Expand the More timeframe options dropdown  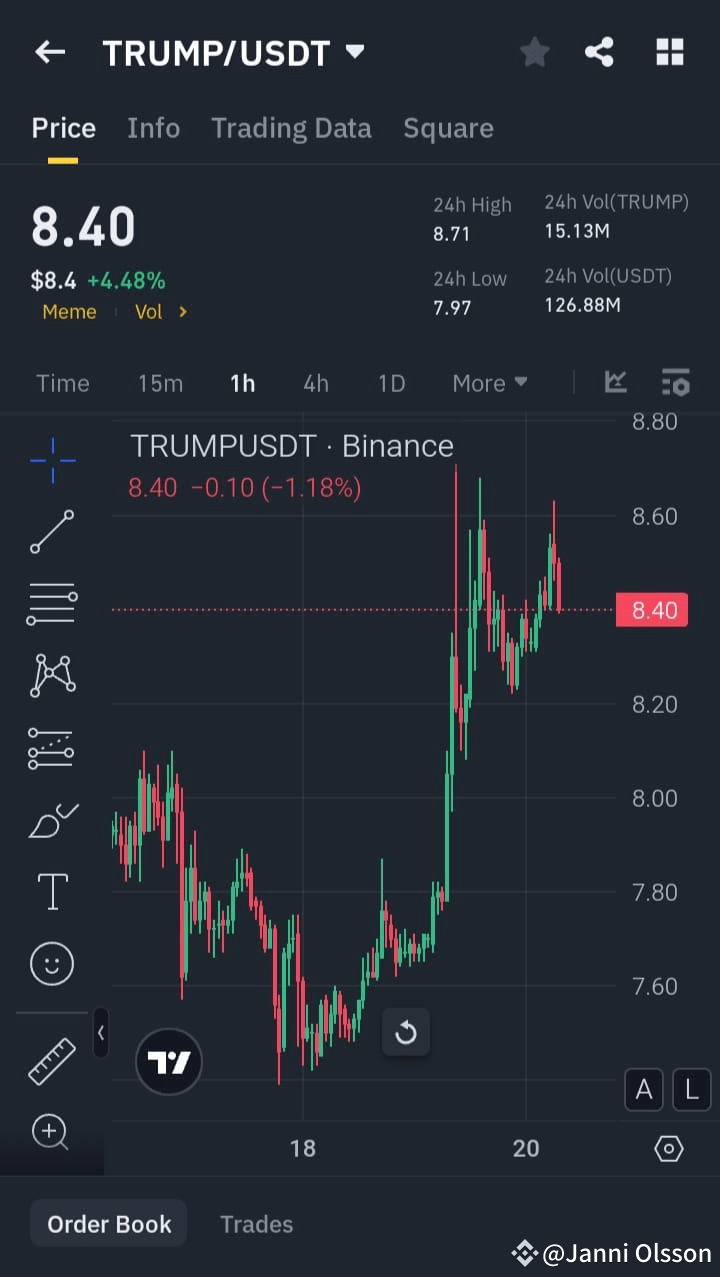point(489,382)
